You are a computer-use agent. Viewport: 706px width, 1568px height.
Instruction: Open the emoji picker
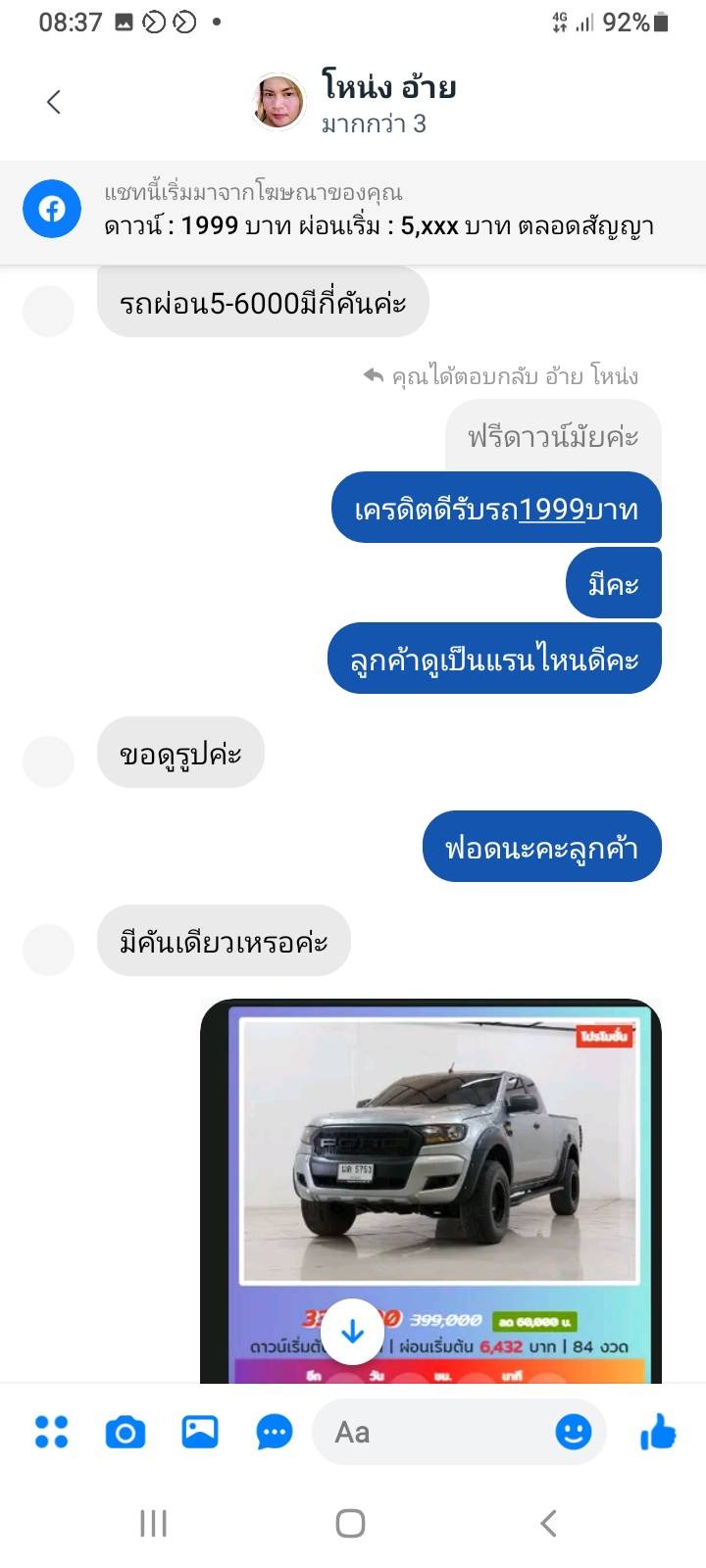tap(574, 1432)
